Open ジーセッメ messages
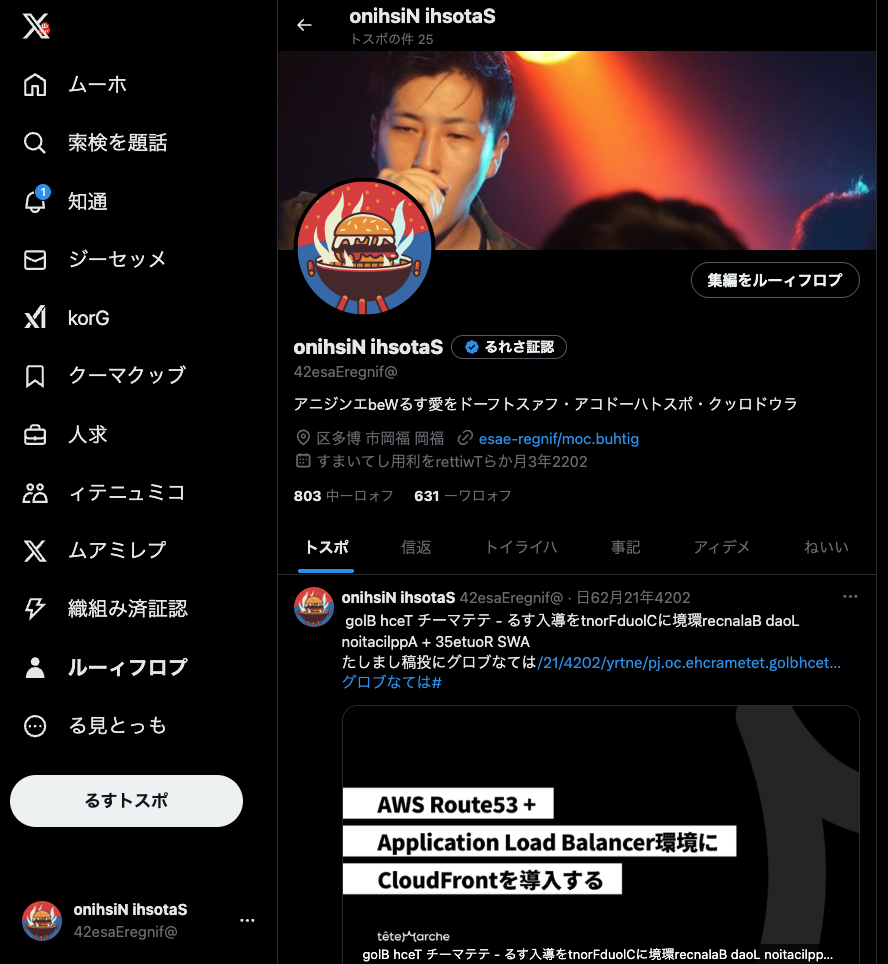 pyautogui.click(x=95, y=260)
